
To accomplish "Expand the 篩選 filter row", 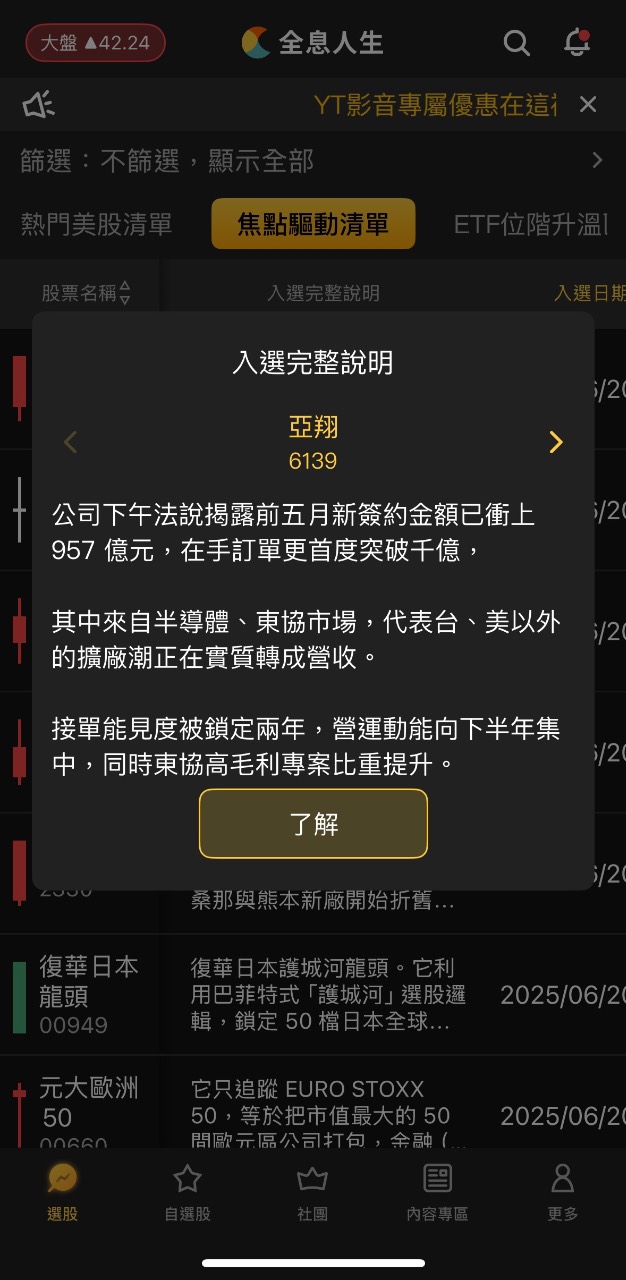I will tap(313, 160).
